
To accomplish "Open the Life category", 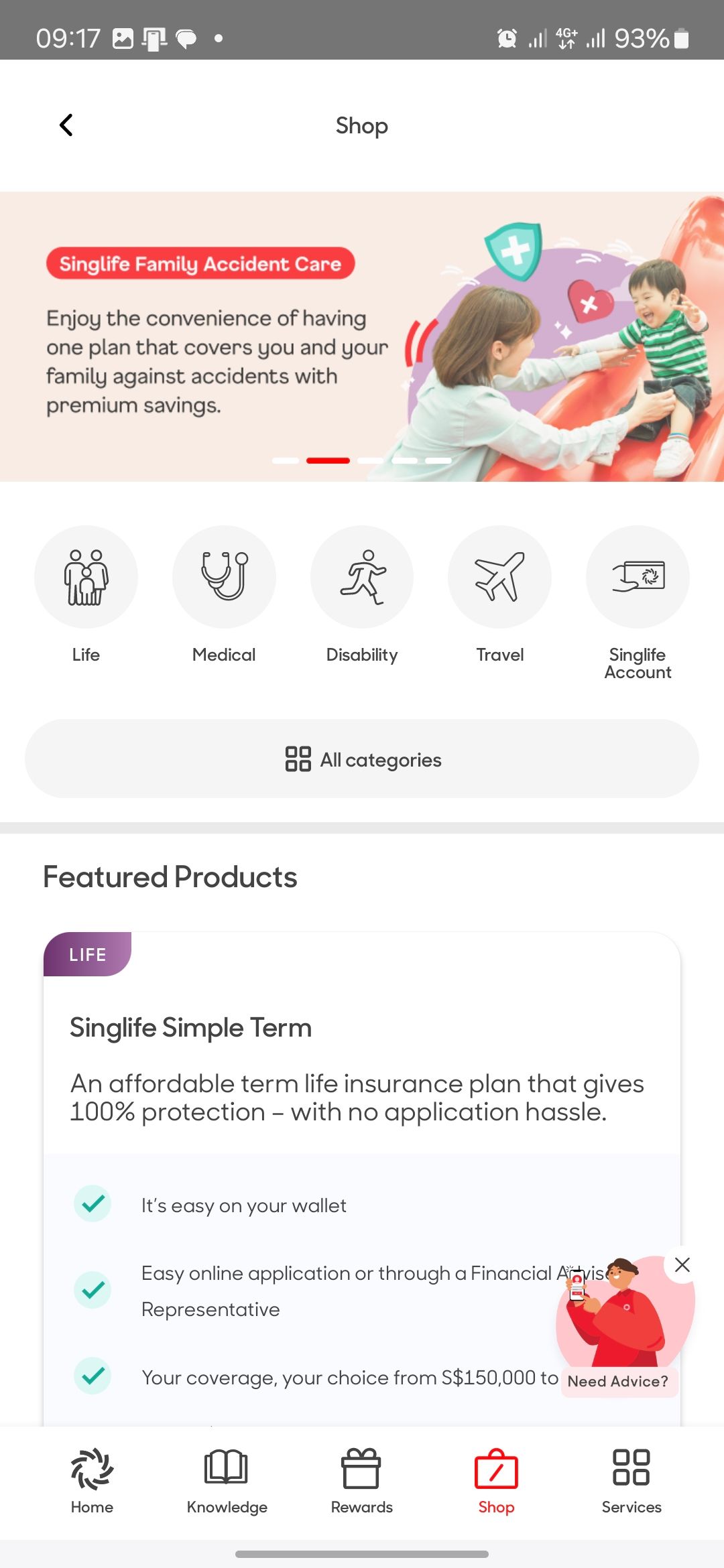I will [86, 577].
